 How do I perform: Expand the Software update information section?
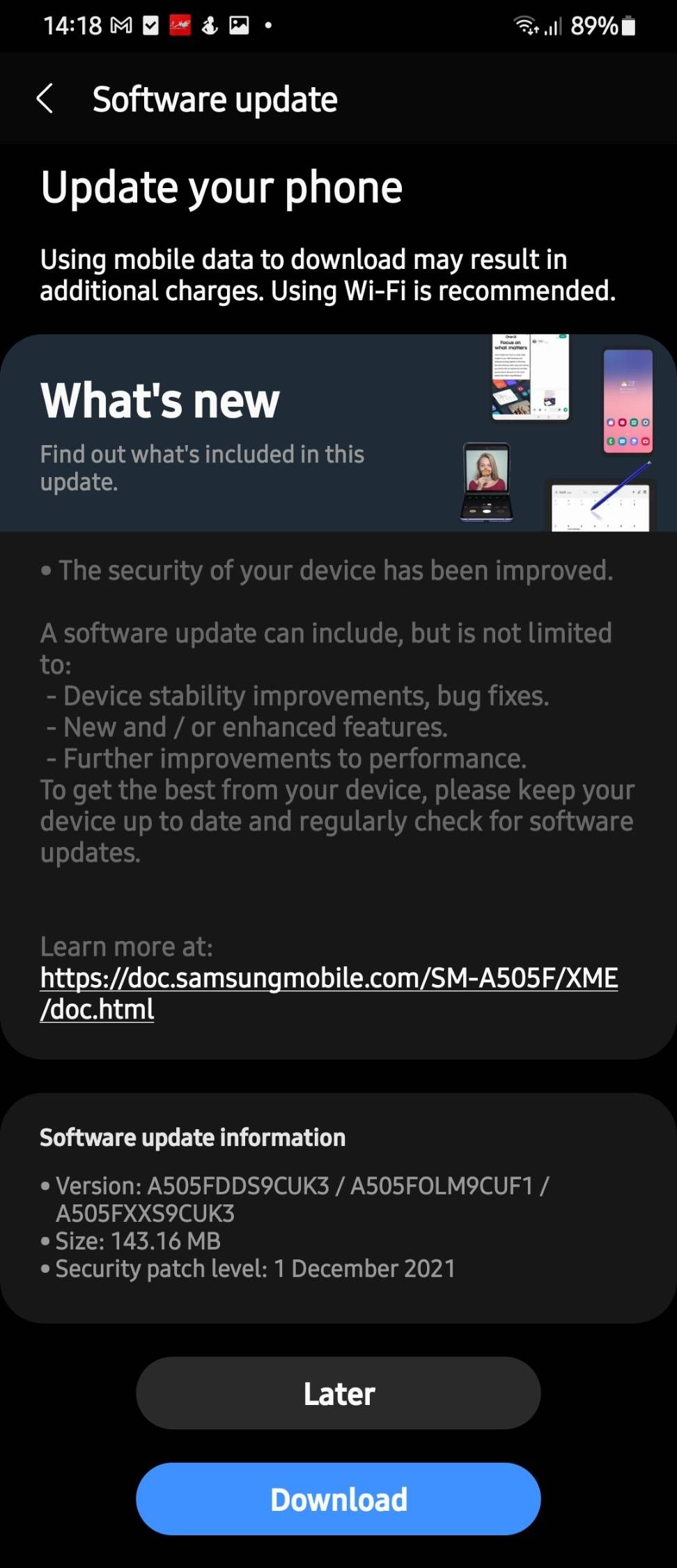pyautogui.click(x=192, y=1137)
